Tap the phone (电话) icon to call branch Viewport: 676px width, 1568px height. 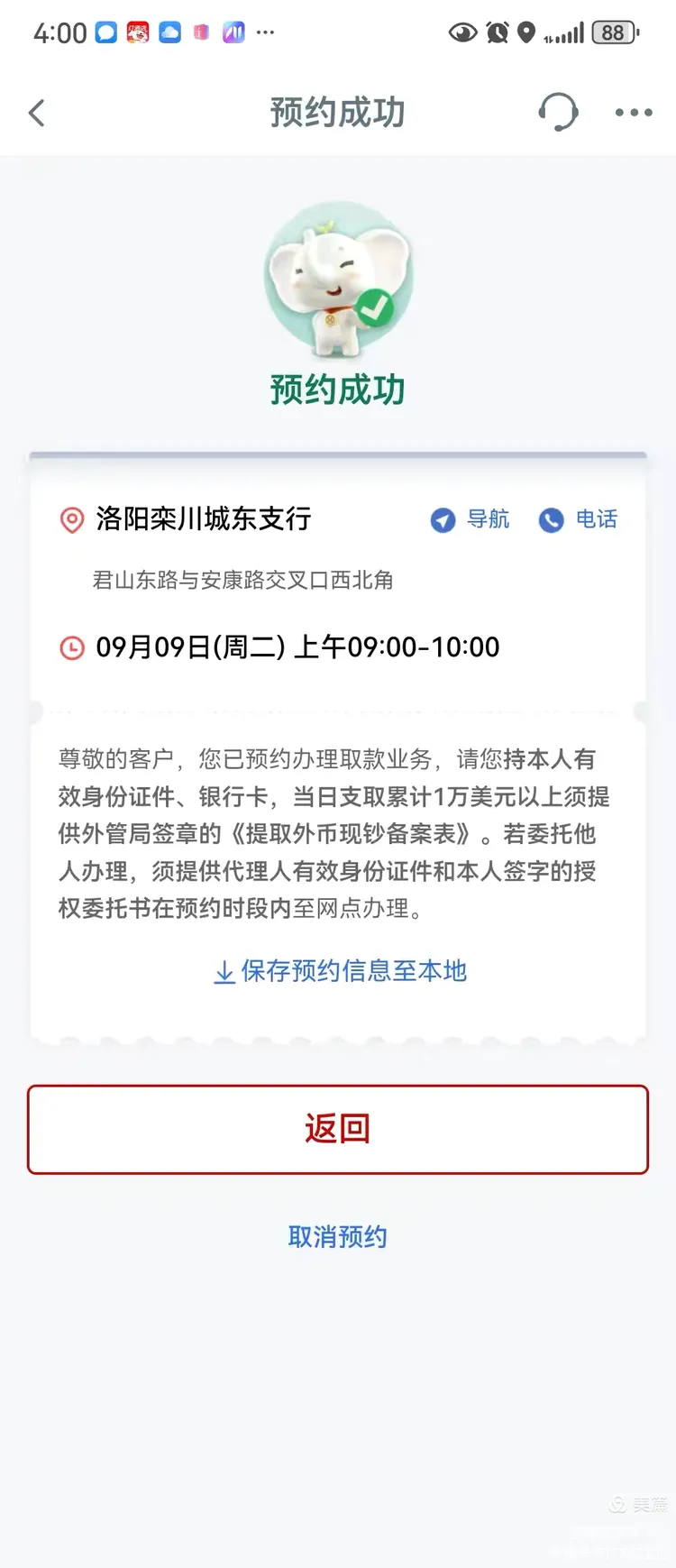(x=551, y=519)
